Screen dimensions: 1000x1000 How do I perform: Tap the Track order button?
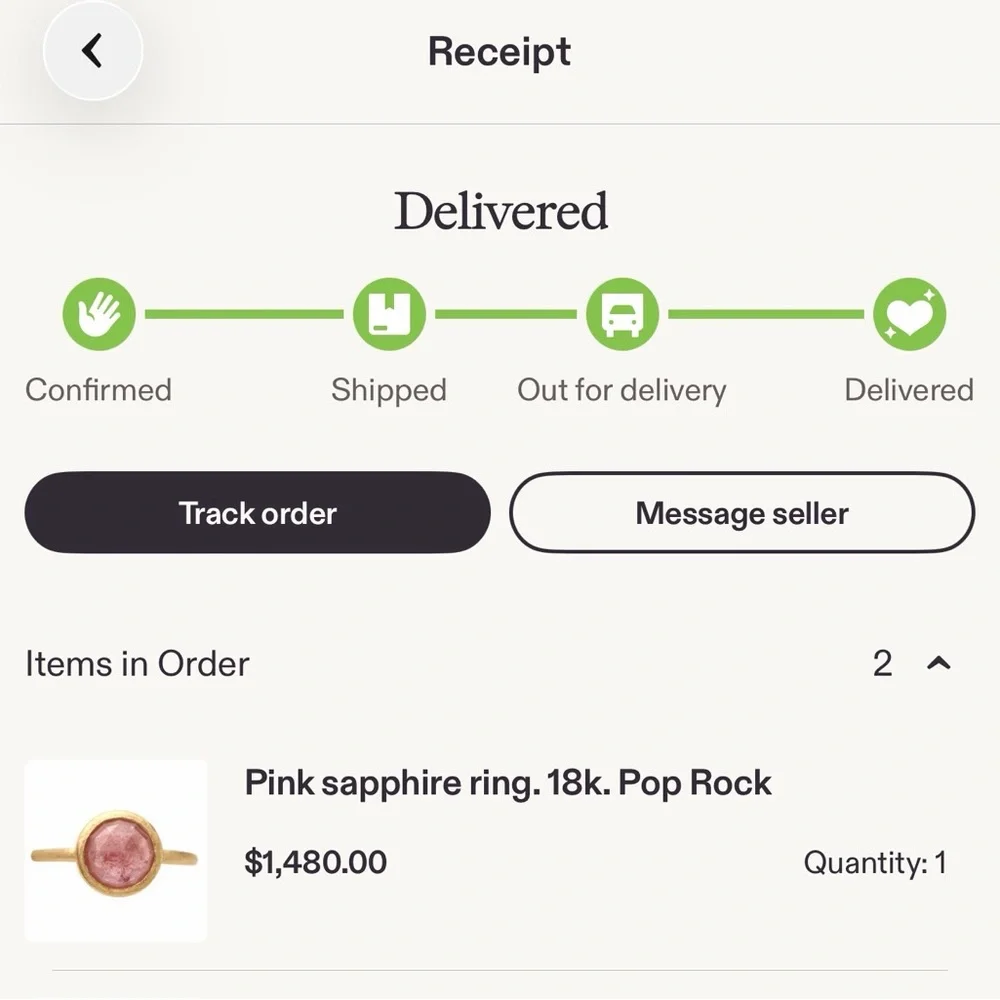[258, 513]
